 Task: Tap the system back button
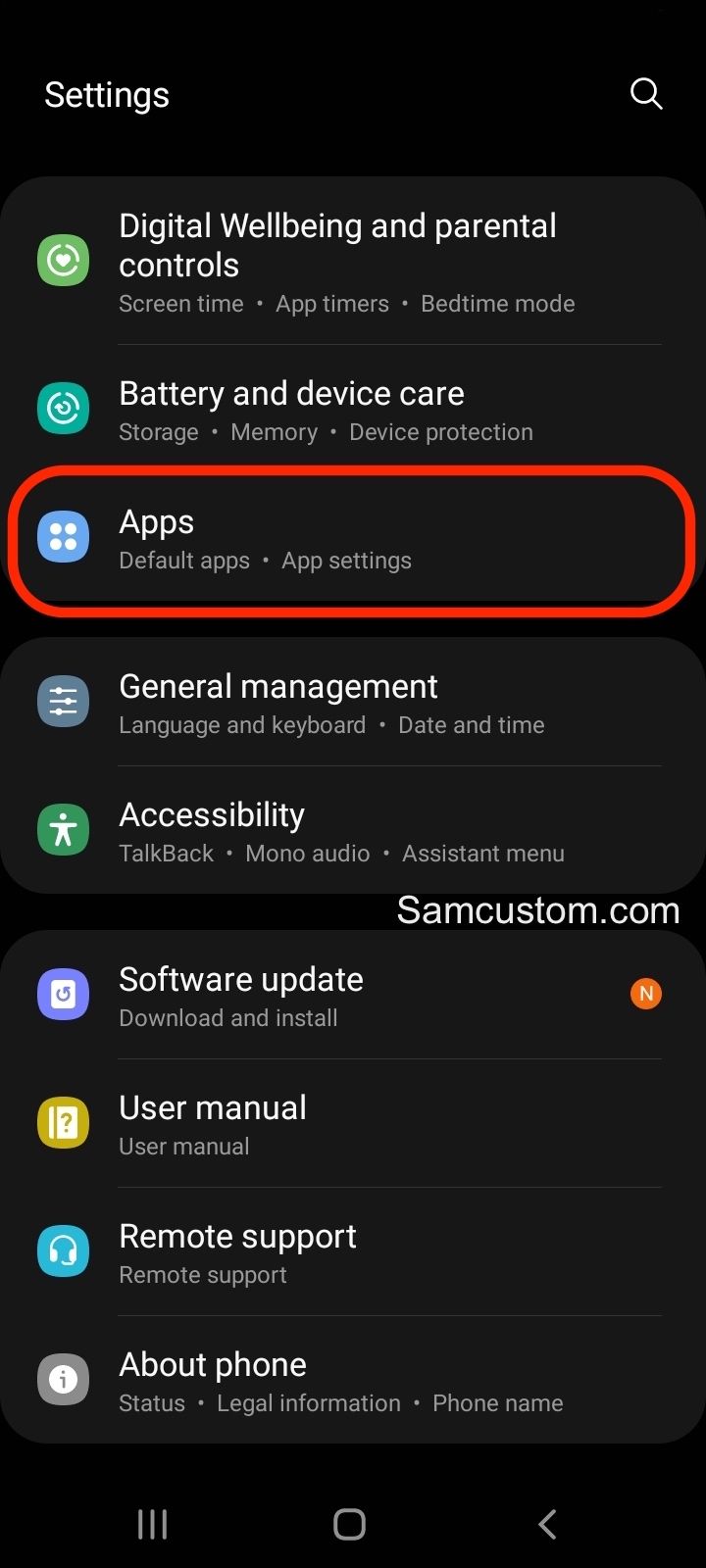coord(547,1524)
